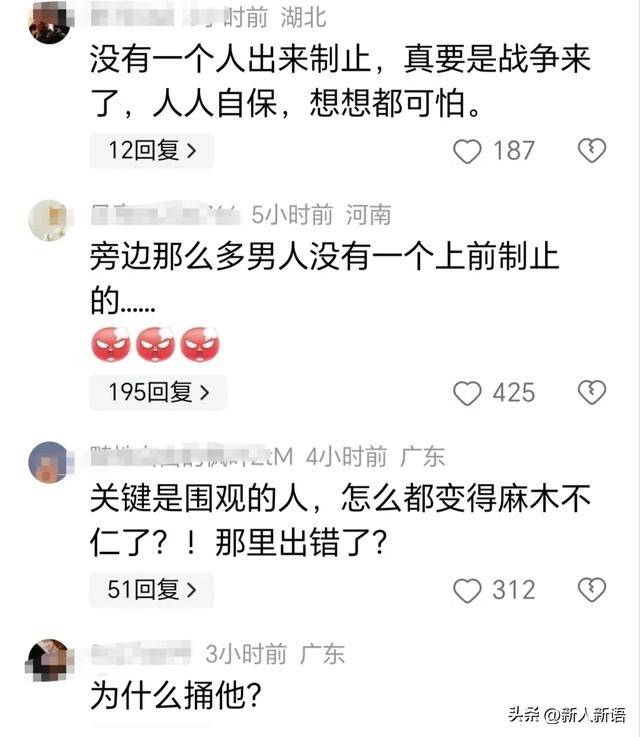Dislike the comment with 312 likes
The width and height of the screenshot is (640, 737).
(x=592, y=590)
